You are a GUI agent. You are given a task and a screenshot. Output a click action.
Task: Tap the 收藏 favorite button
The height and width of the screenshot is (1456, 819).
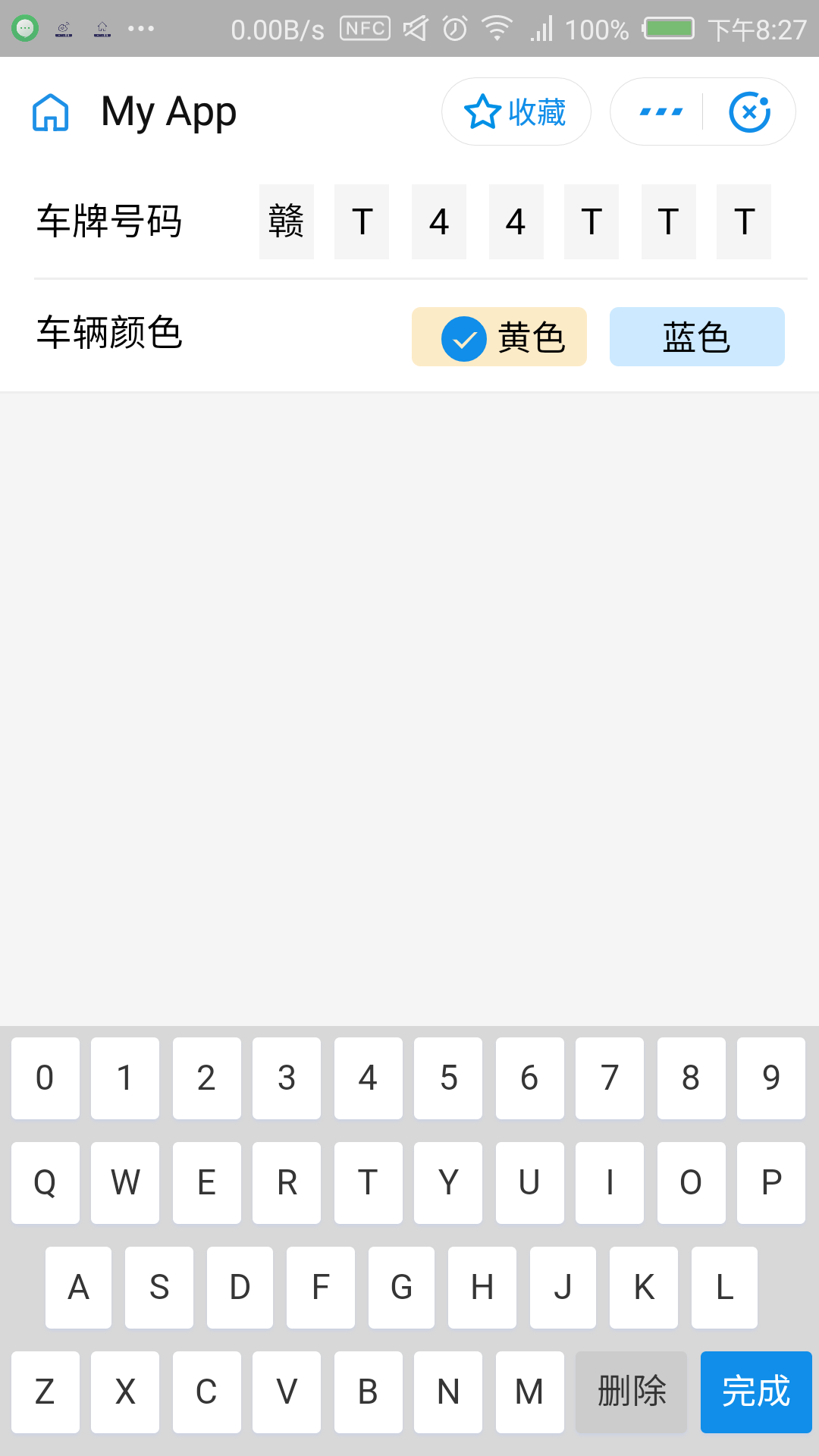point(516,112)
